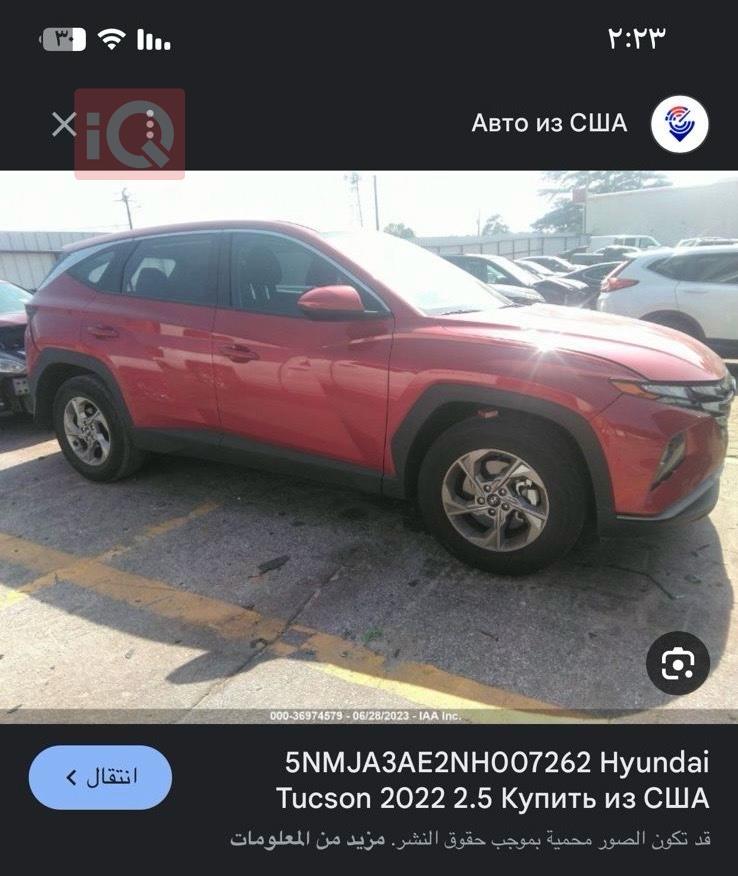The width and height of the screenshot is (738, 876).
Task: Open the Hyundai Tucson 2022 page title
Action: click(496, 781)
